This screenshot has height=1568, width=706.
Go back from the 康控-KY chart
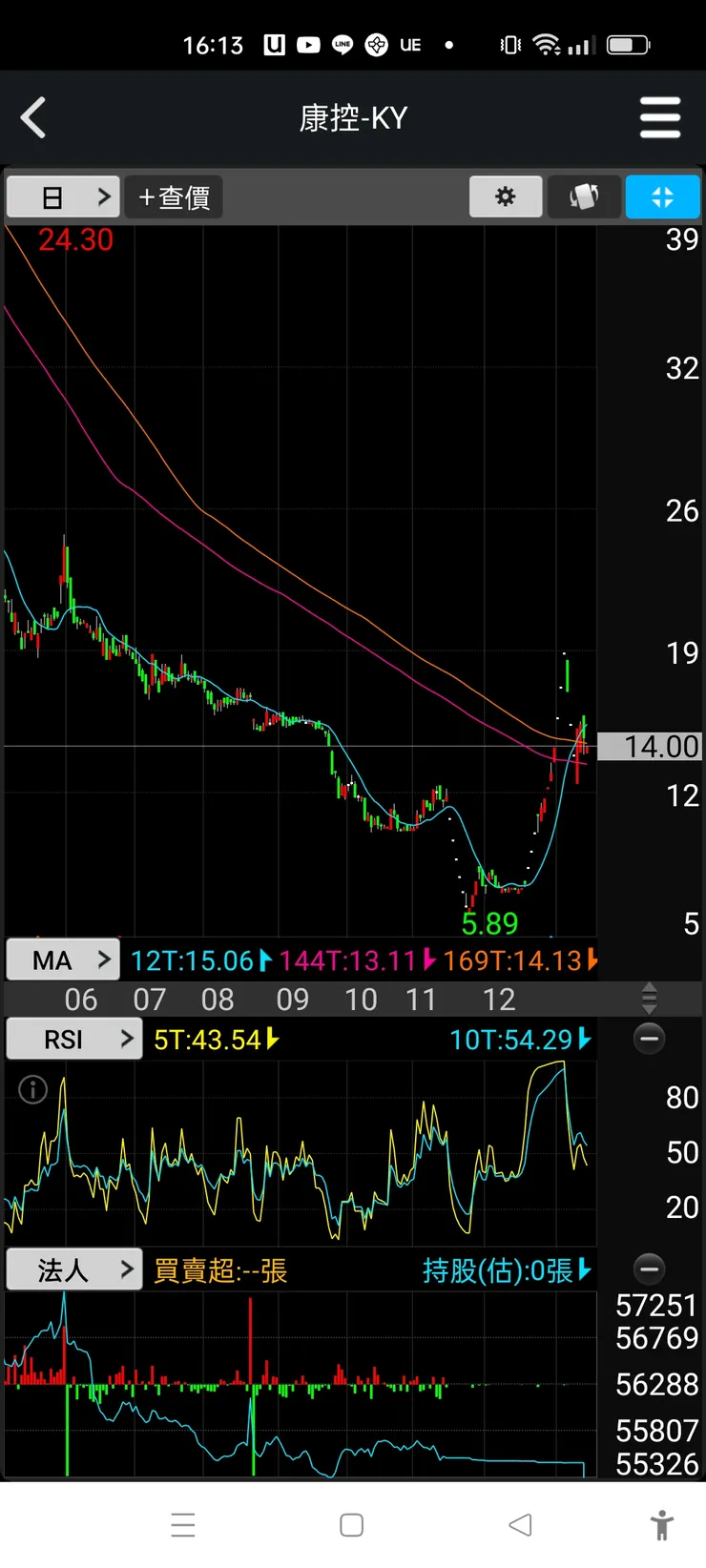[34, 118]
